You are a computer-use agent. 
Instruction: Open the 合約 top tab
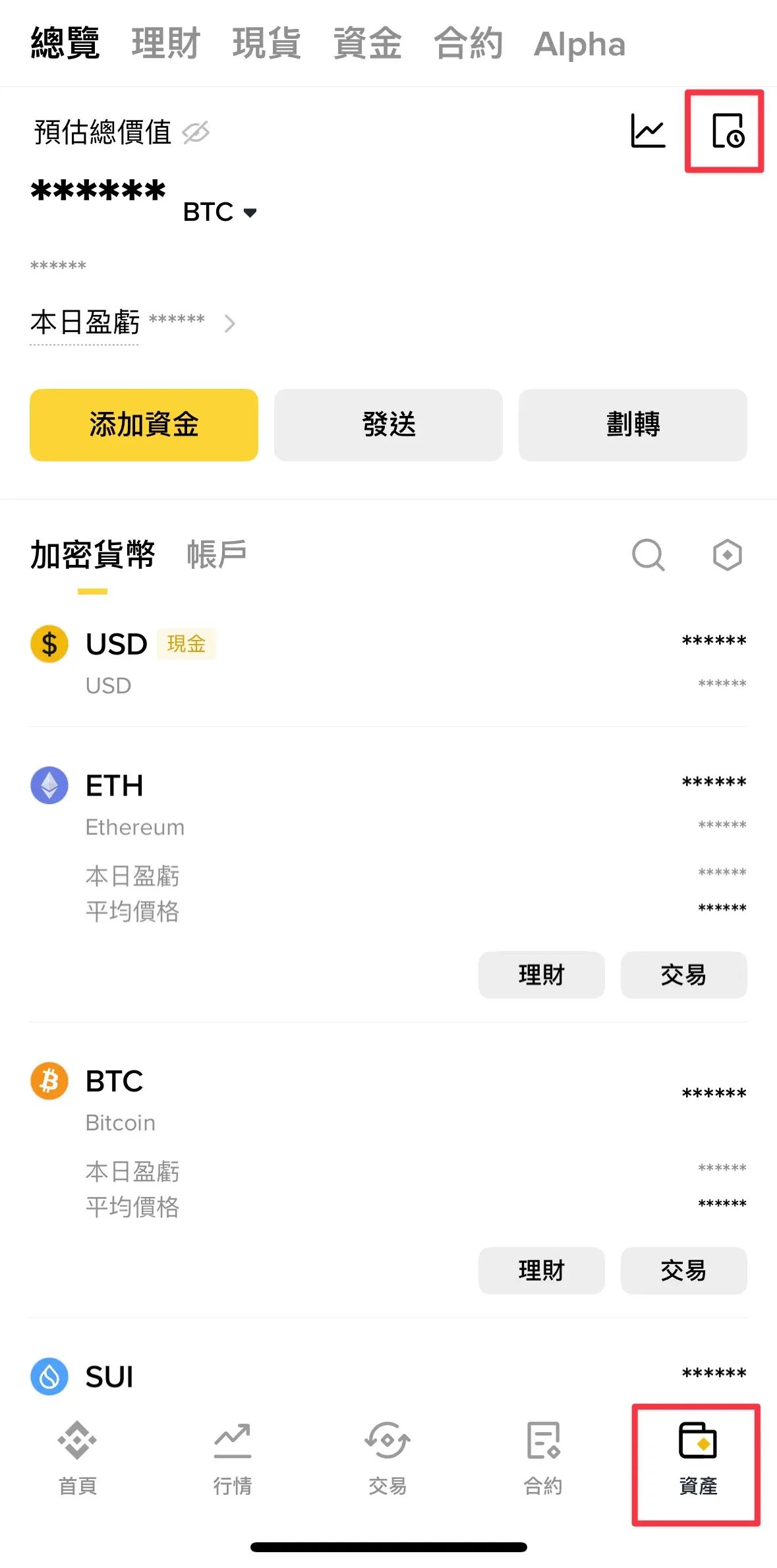coord(468,44)
